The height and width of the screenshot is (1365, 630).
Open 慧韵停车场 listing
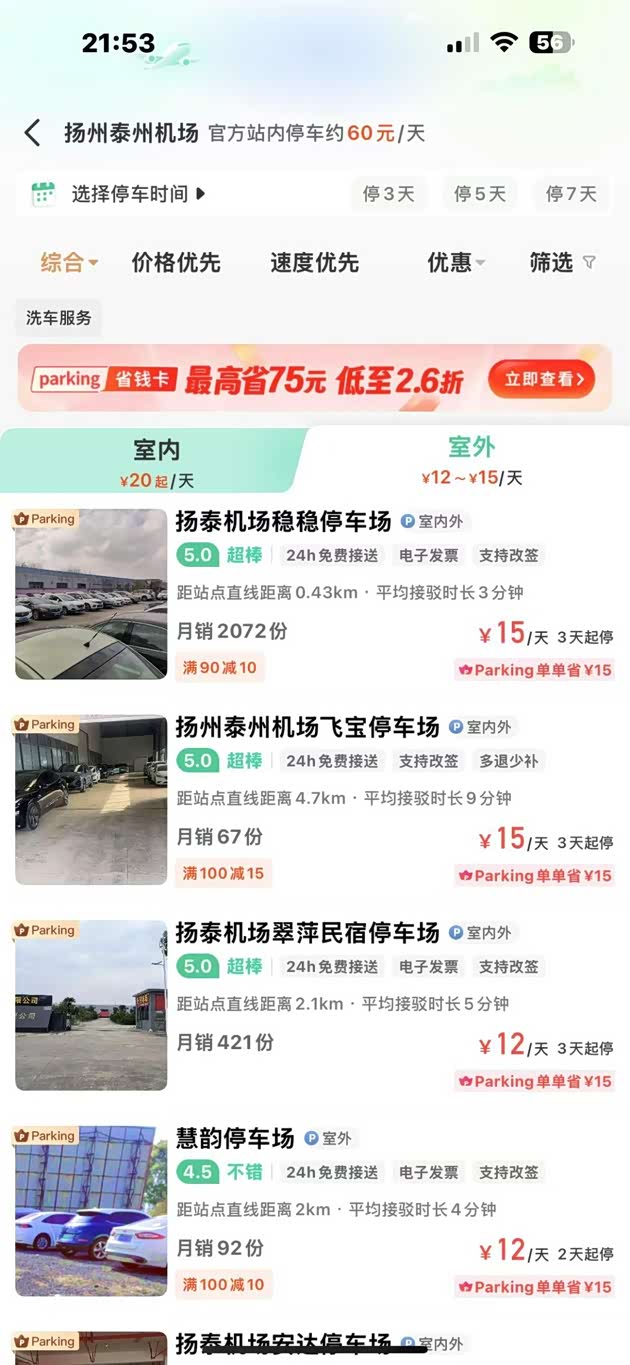pos(235,1138)
